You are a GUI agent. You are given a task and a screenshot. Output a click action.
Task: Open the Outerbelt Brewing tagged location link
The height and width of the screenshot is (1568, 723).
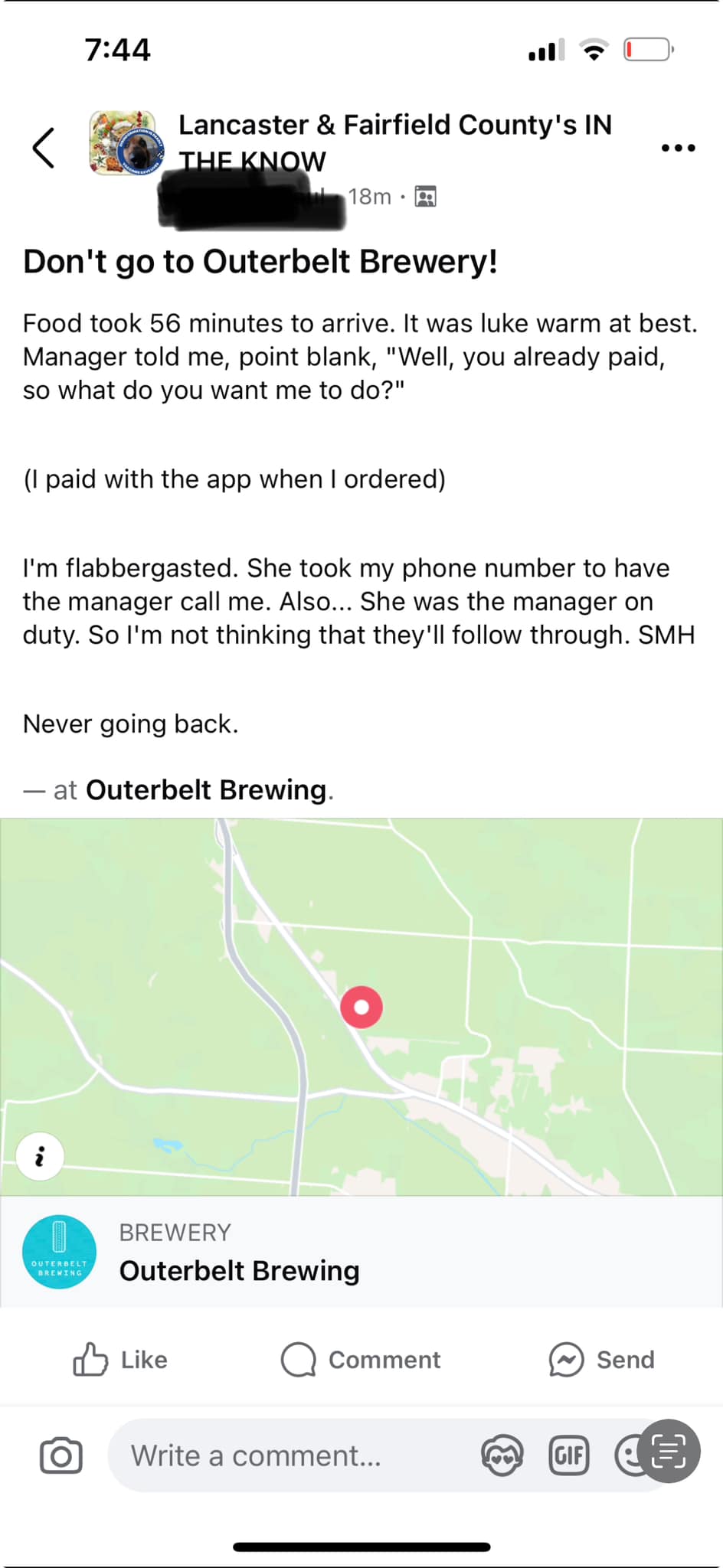tap(205, 789)
